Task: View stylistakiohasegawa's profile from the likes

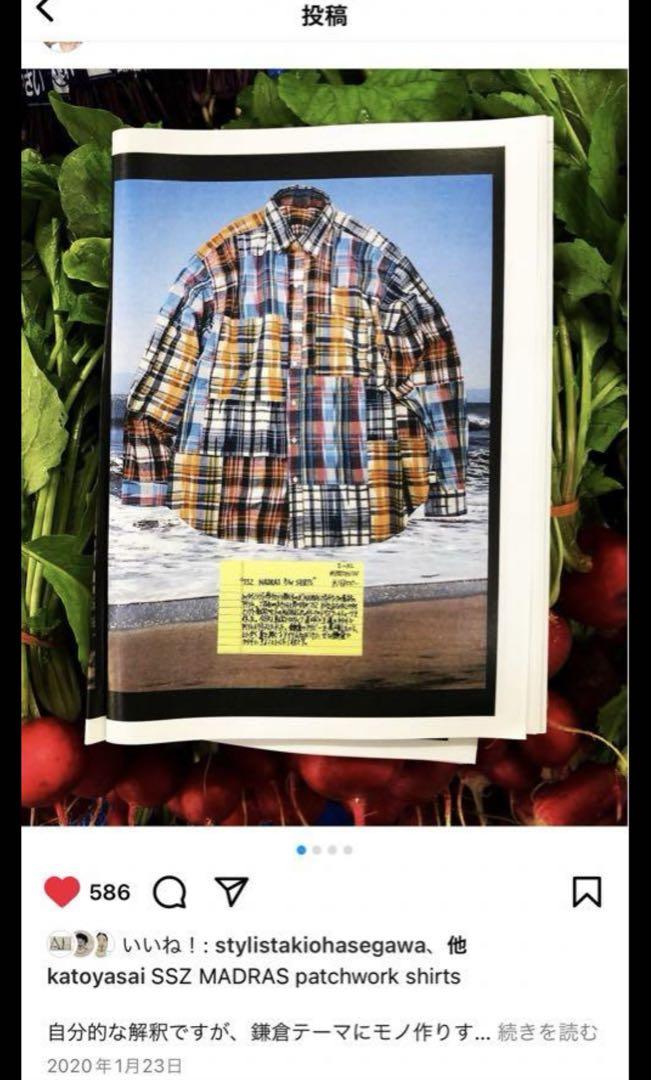Action: point(319,946)
